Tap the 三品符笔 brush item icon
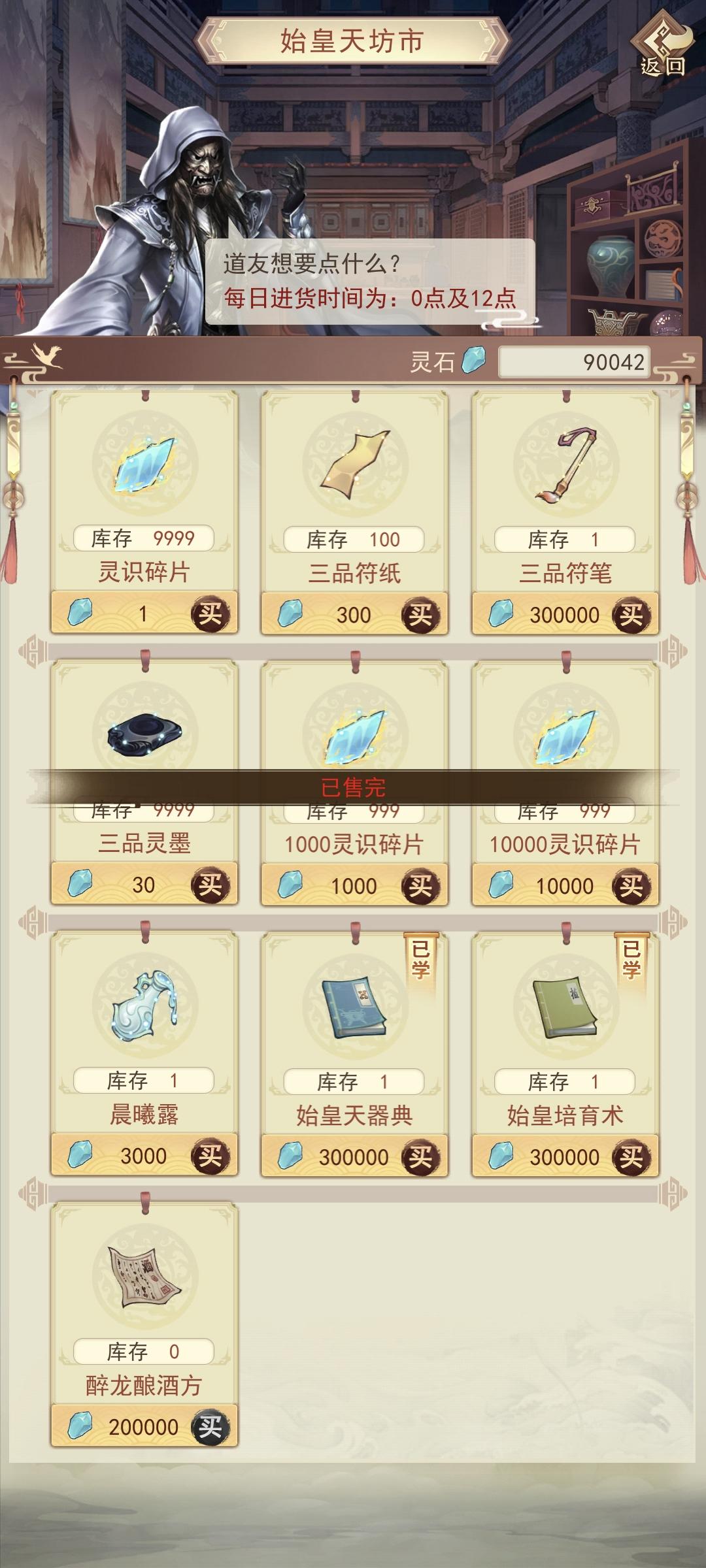Screen dimensions: 706x1568 point(565,464)
